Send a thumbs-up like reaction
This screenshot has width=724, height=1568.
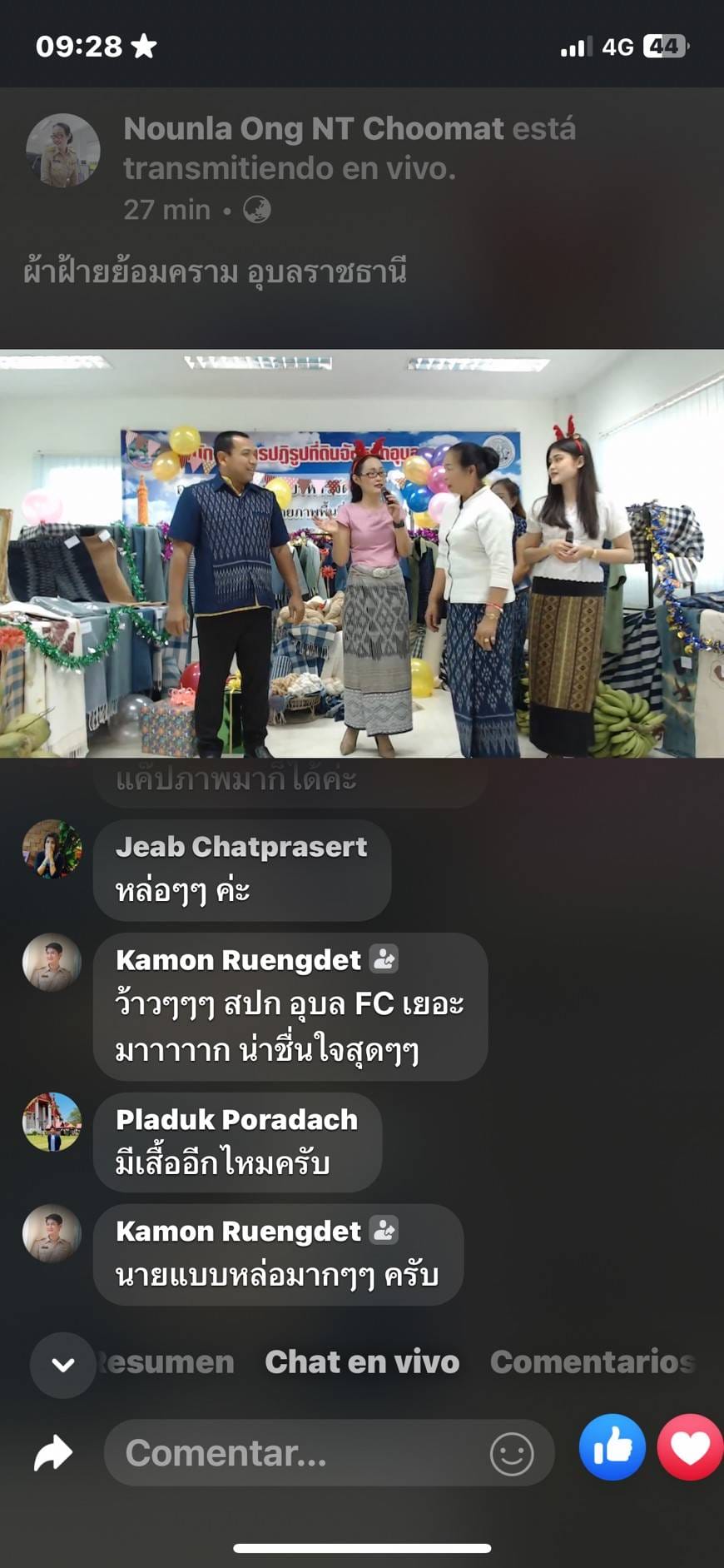[x=612, y=1447]
